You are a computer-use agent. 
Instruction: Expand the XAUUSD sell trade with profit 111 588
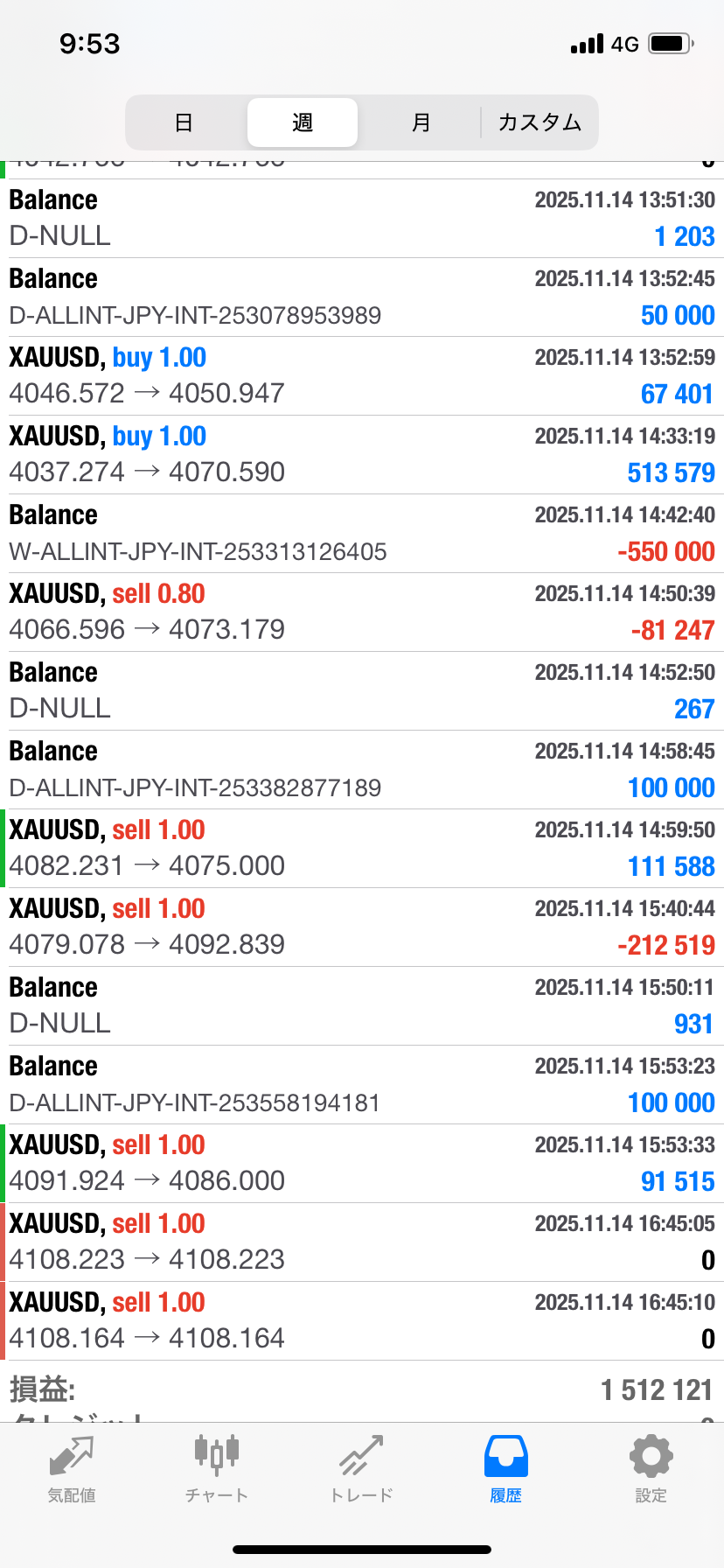(362, 849)
